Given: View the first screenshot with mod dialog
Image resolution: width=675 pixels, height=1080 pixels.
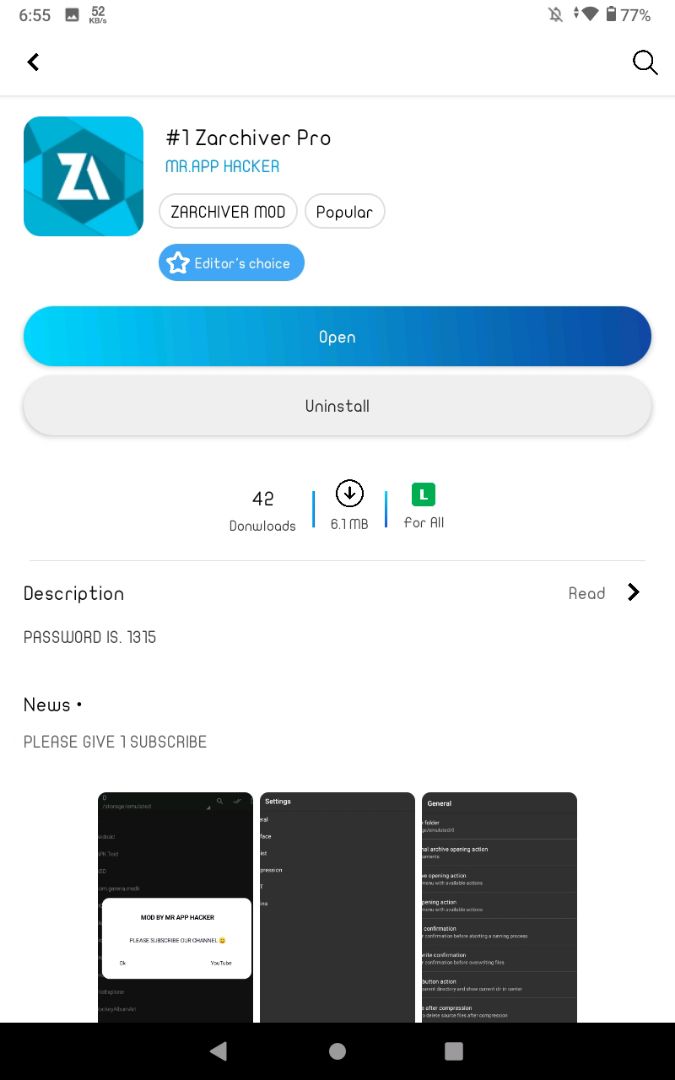Looking at the screenshot, I should 175,906.
